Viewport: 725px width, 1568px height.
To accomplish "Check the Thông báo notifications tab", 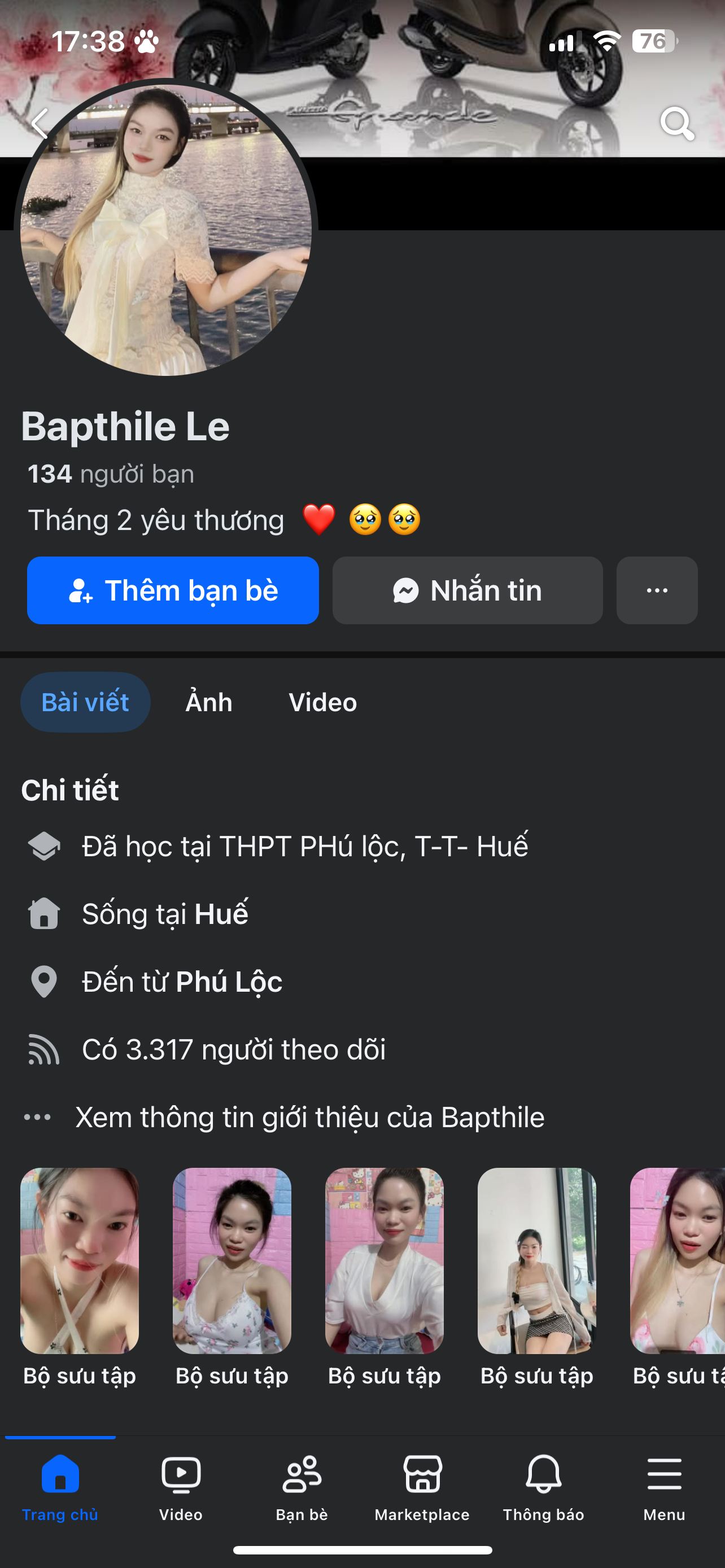I will 543,1486.
